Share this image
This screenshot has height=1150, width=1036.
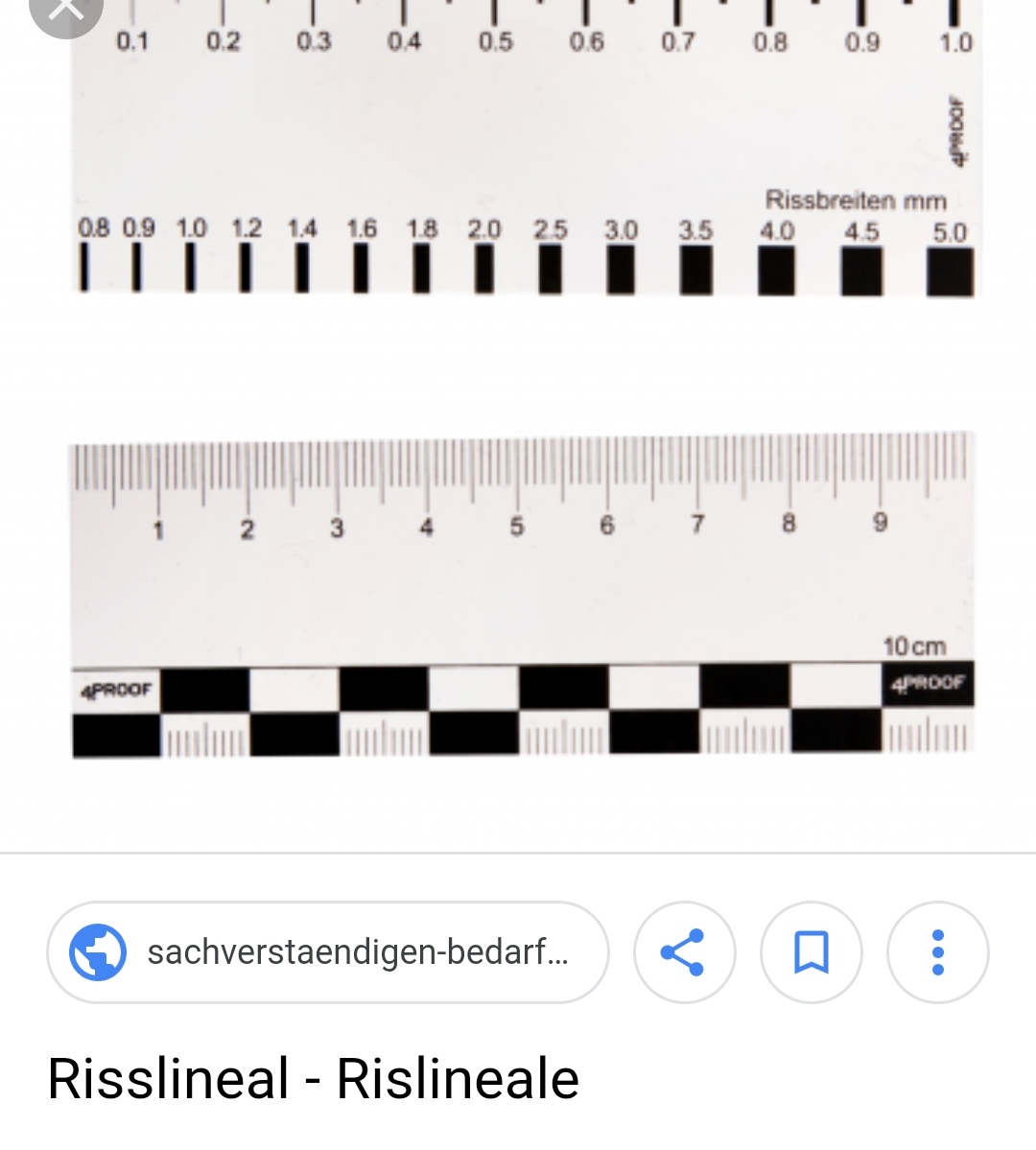[684, 952]
